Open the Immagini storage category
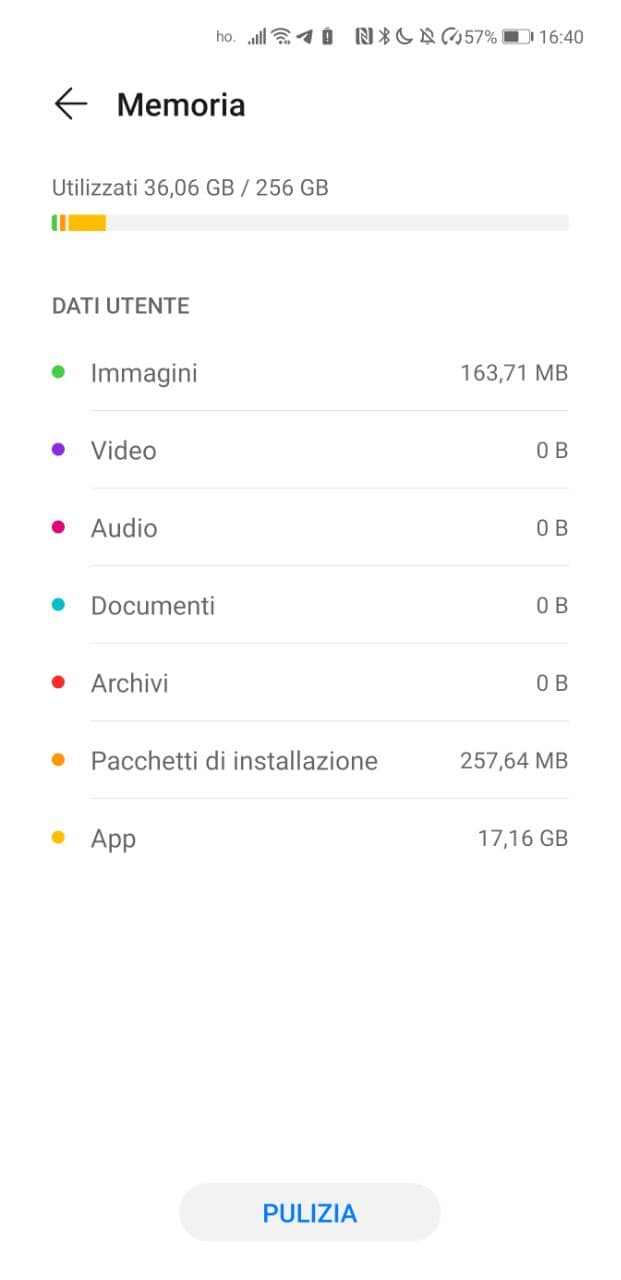Image resolution: width=621 pixels, height=1280 pixels. pyautogui.click(x=310, y=373)
